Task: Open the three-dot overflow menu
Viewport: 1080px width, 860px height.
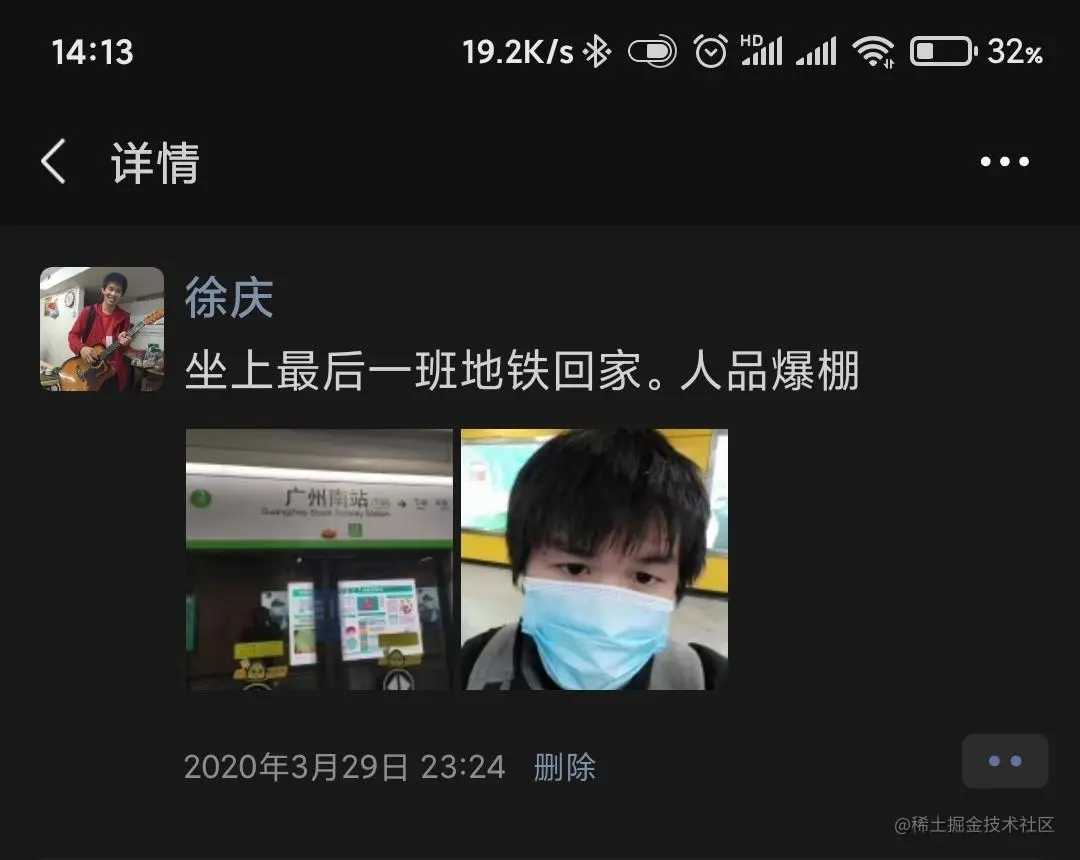Action: click(x=1004, y=162)
